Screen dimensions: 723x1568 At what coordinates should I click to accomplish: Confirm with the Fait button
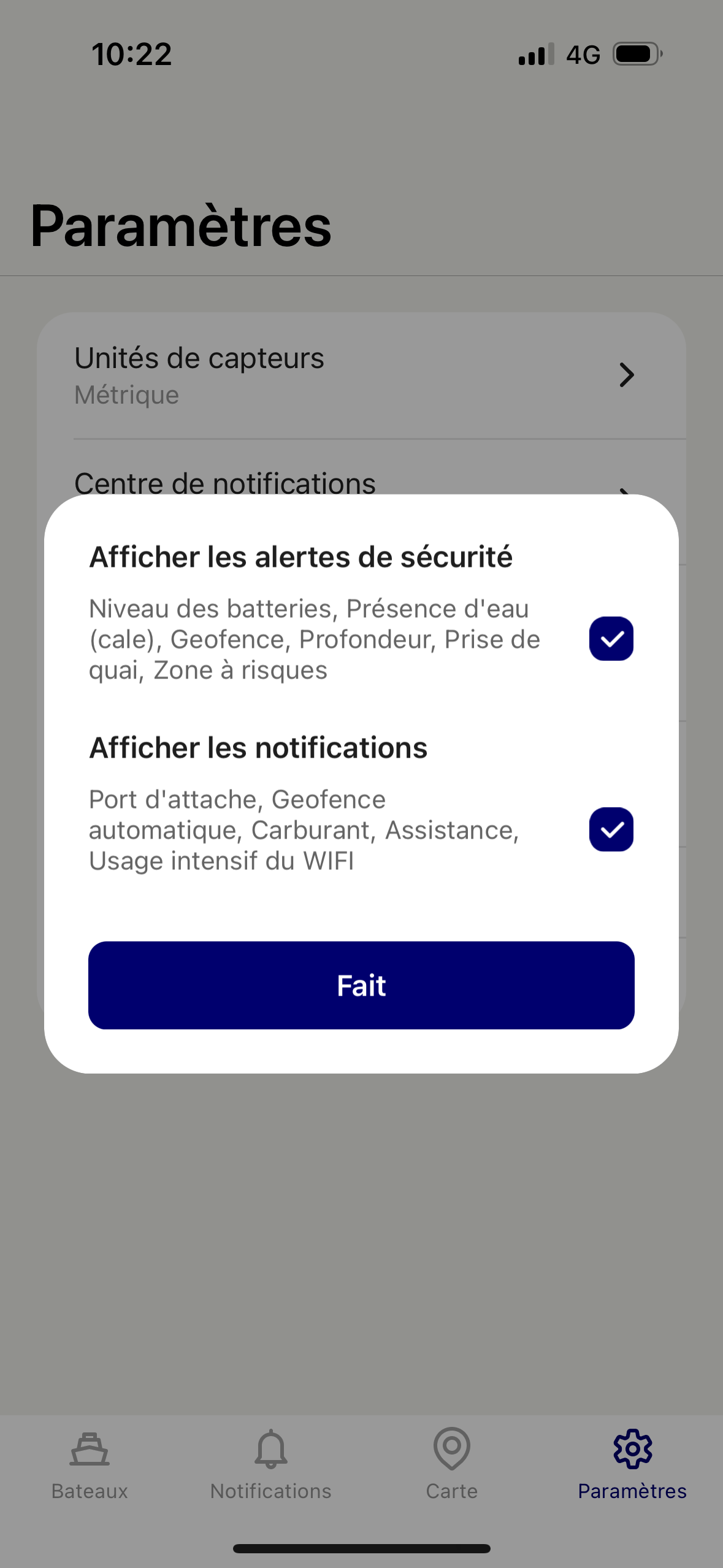pyautogui.click(x=361, y=985)
